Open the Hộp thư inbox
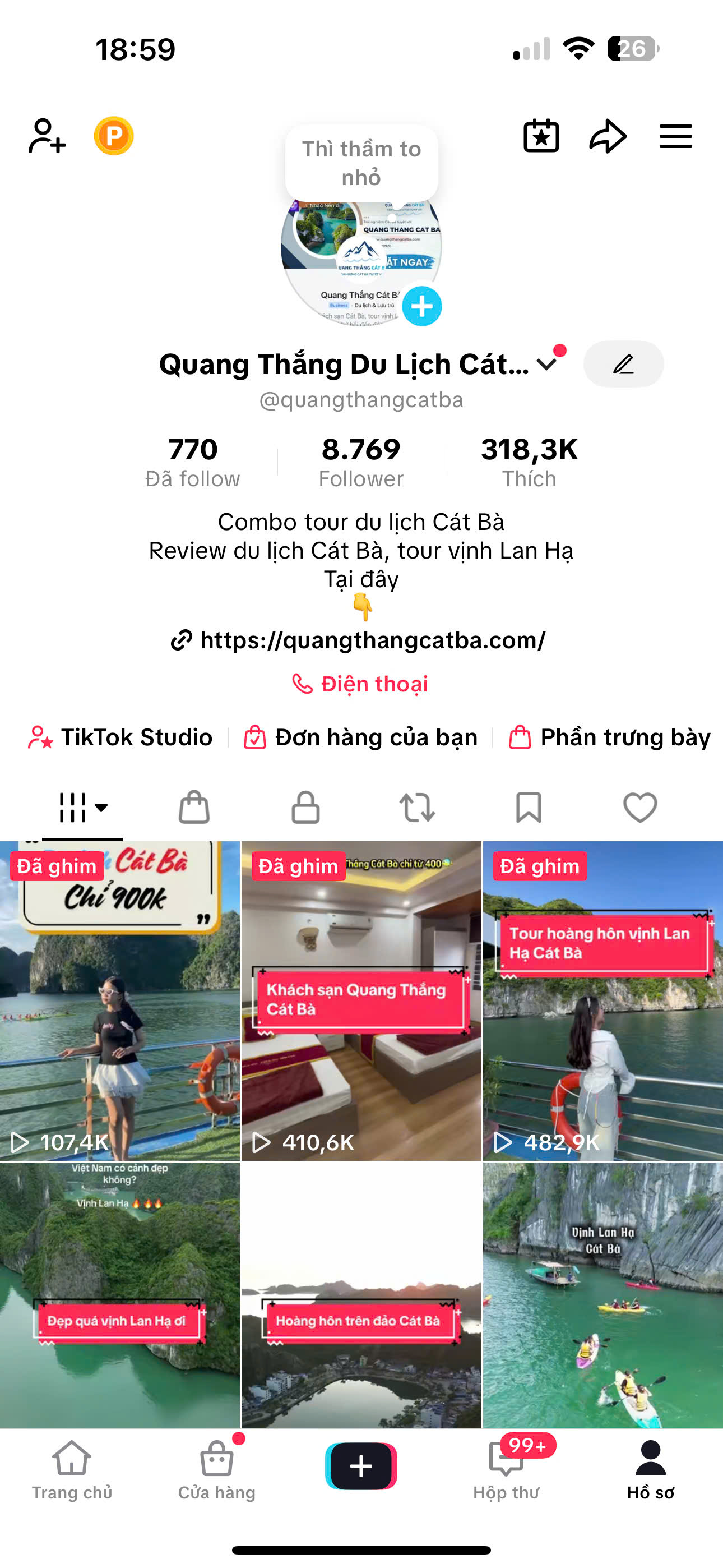This screenshot has height=1568, width=723. click(506, 1469)
